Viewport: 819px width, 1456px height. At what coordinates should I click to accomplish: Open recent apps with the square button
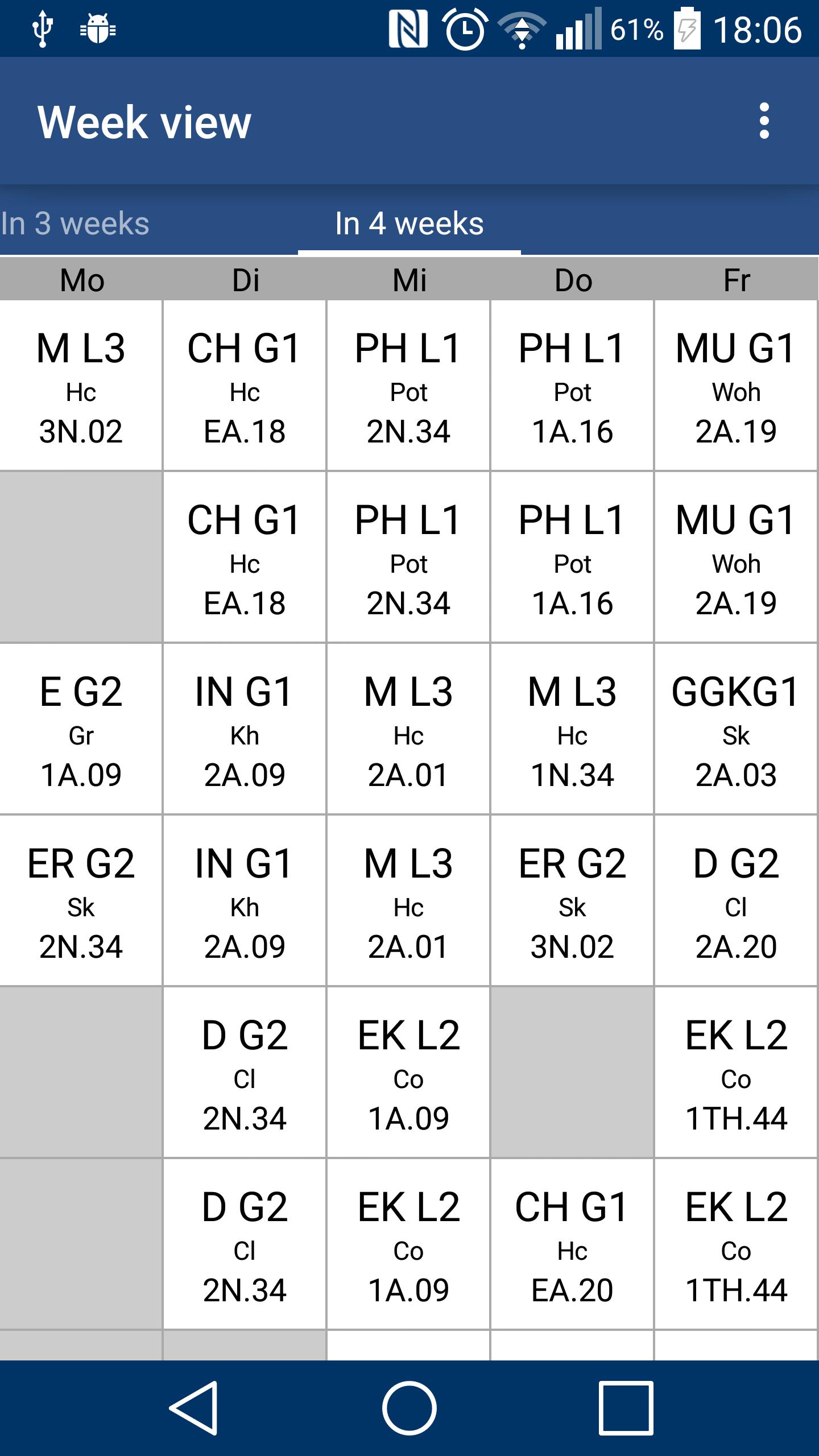[625, 1408]
